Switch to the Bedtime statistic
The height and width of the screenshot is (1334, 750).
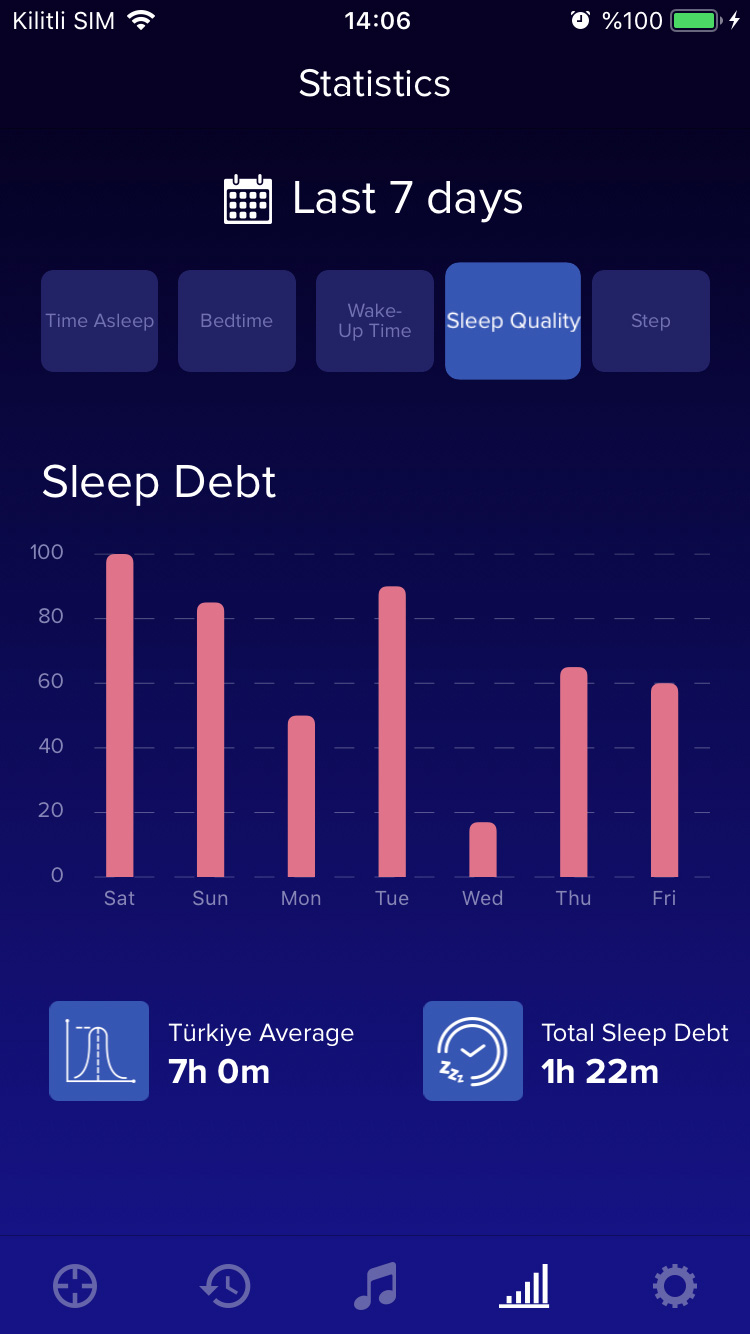237,321
